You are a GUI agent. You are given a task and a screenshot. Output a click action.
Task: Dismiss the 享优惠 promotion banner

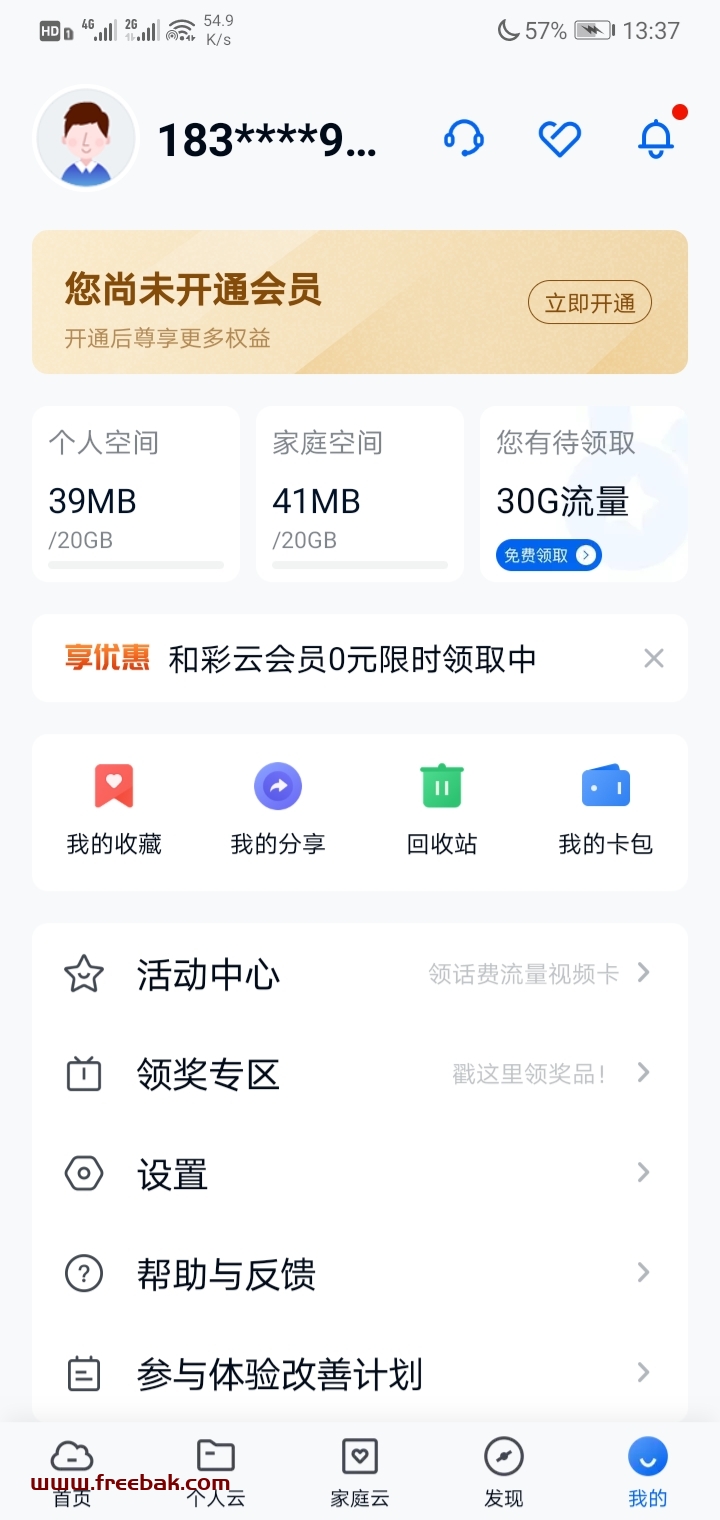(654, 658)
